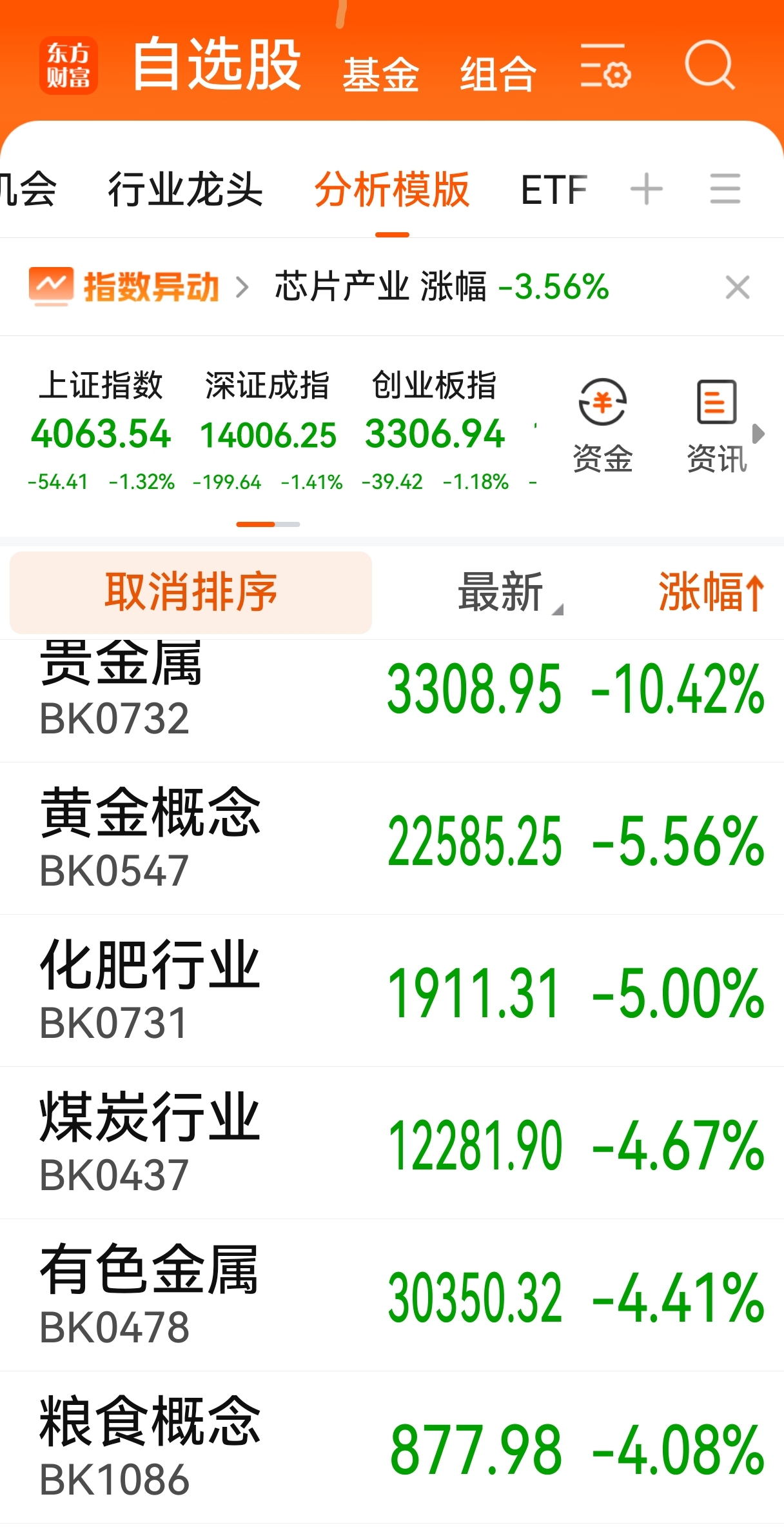Switch to the 基金 tab
This screenshot has width=784, height=1532.
pos(380,74)
